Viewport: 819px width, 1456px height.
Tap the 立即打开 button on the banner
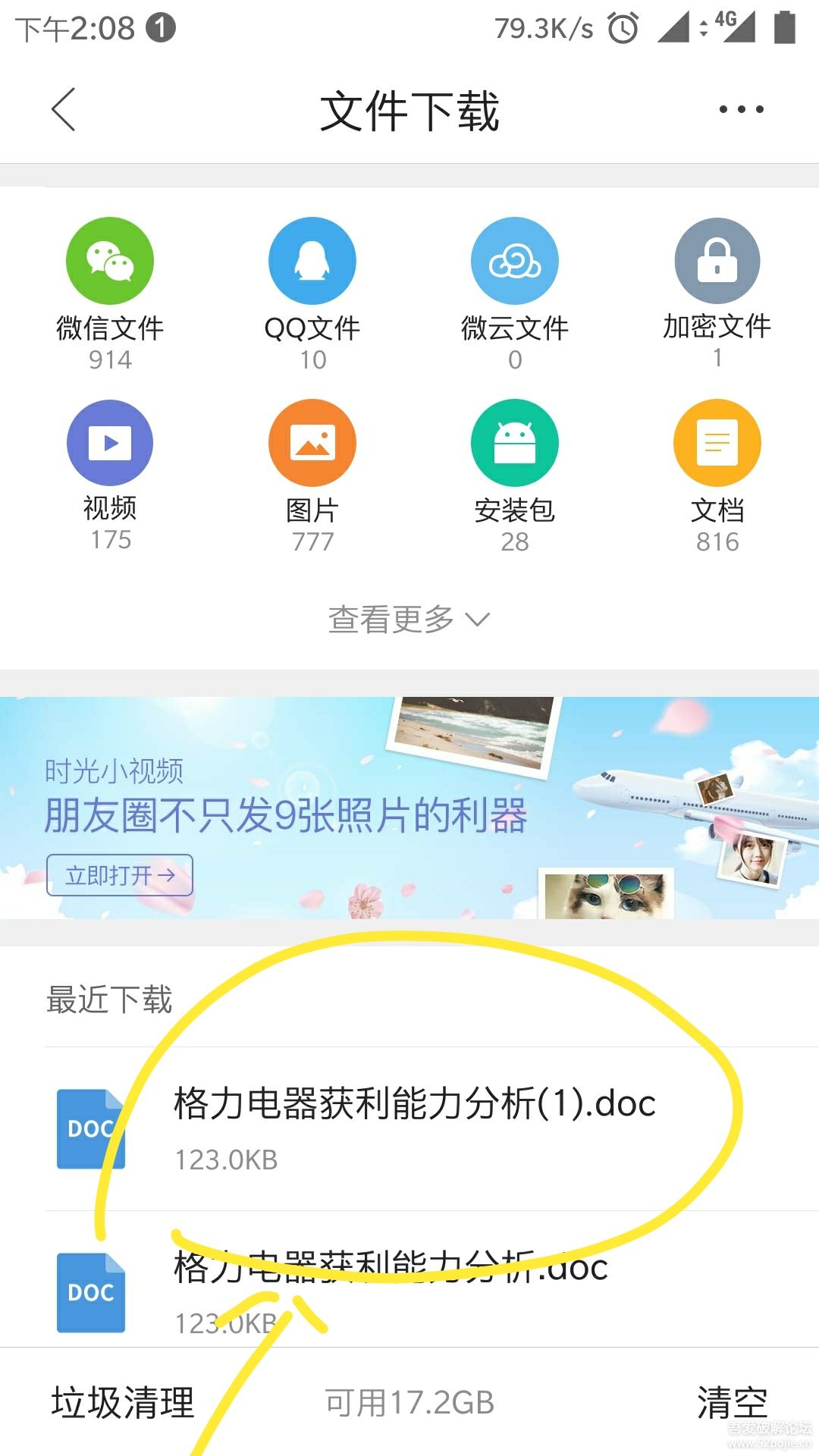click(120, 875)
